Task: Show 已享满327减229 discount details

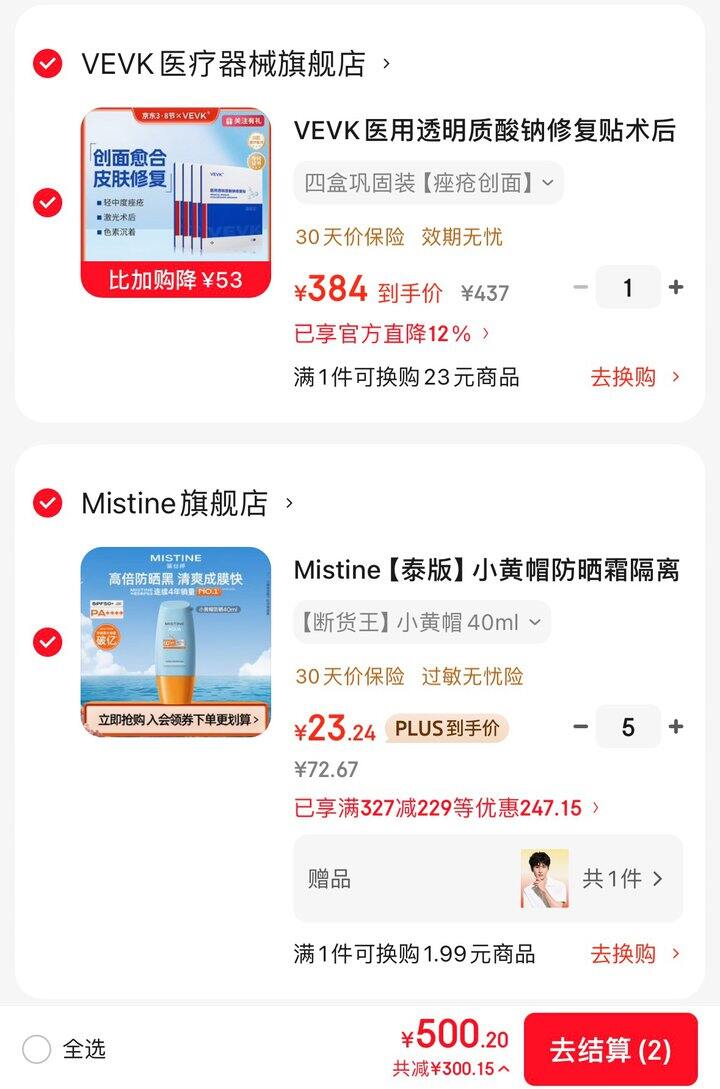Action: point(447,808)
